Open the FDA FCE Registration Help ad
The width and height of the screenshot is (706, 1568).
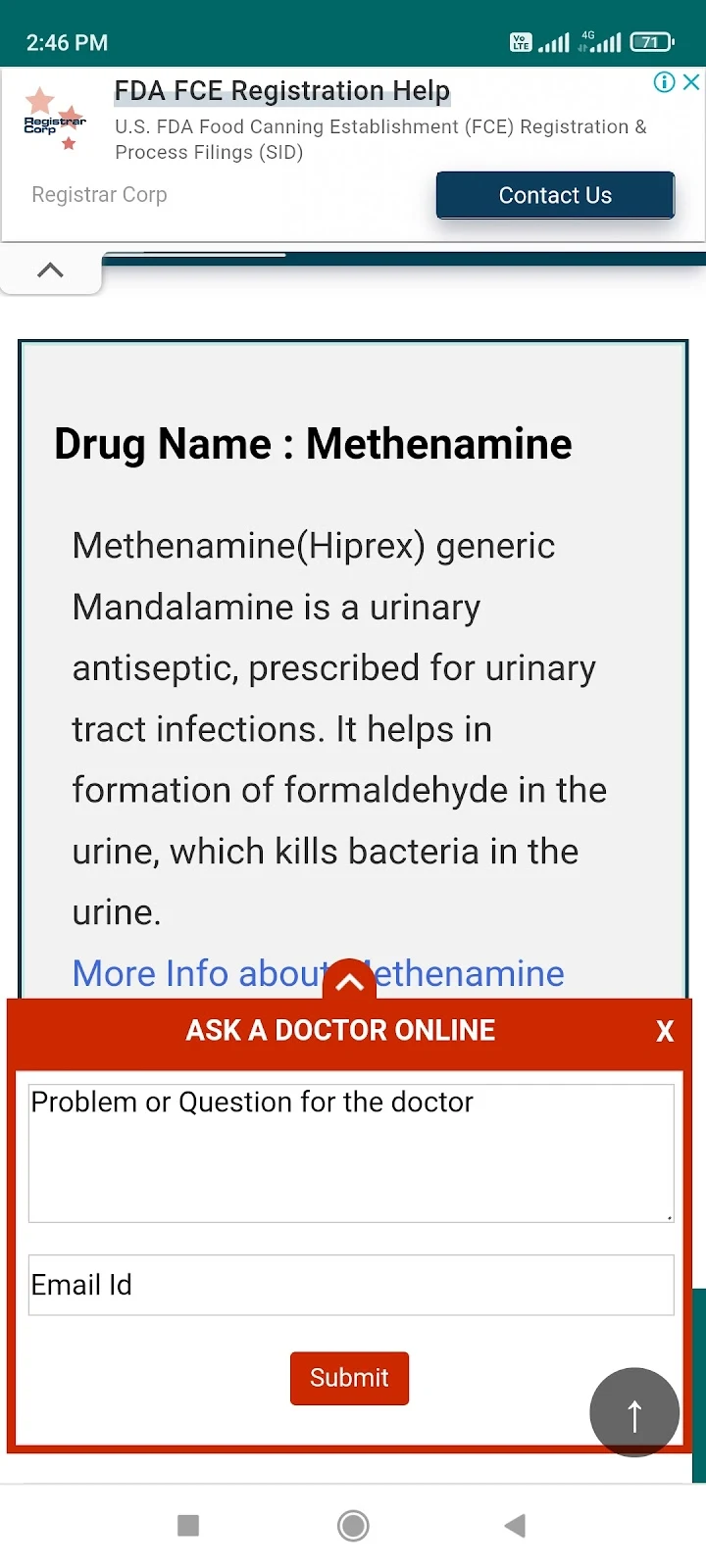(281, 91)
